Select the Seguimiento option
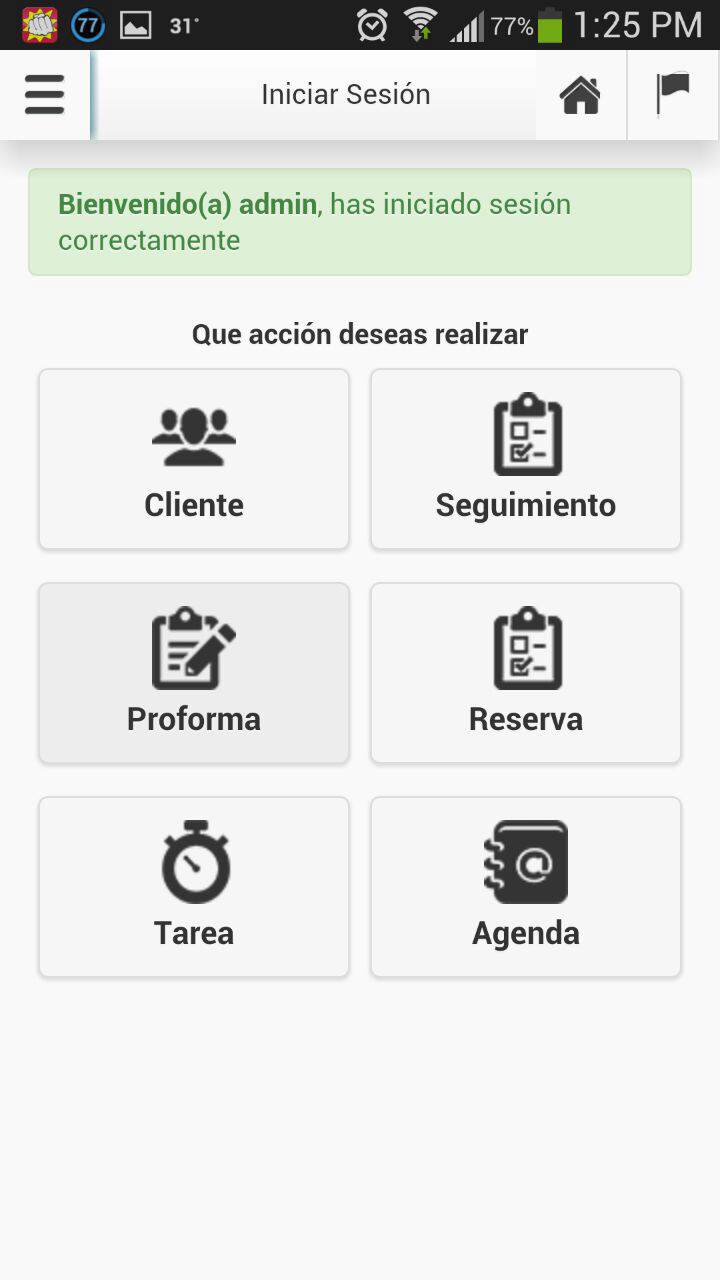Viewport: 720px width, 1280px height. [526, 459]
